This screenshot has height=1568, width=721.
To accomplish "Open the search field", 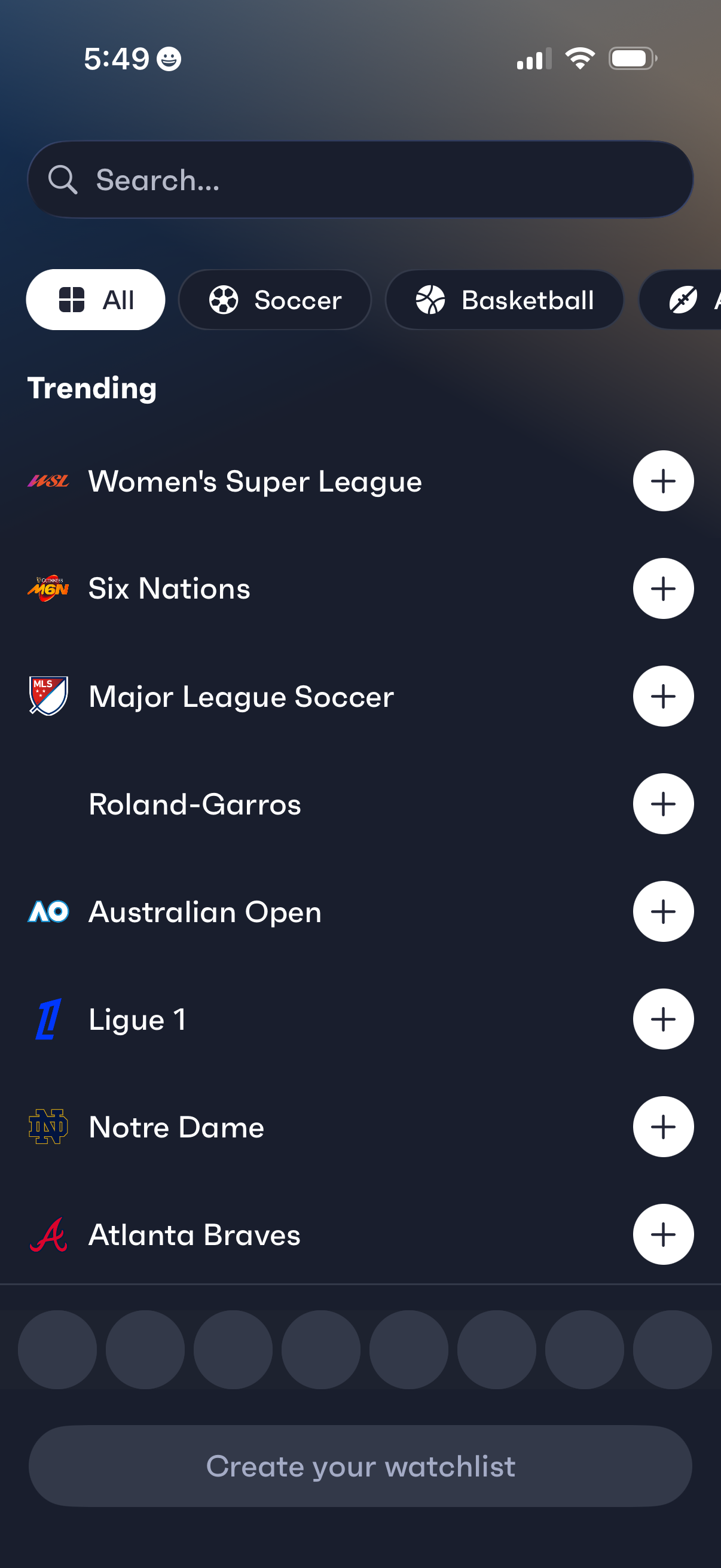I will [360, 179].
